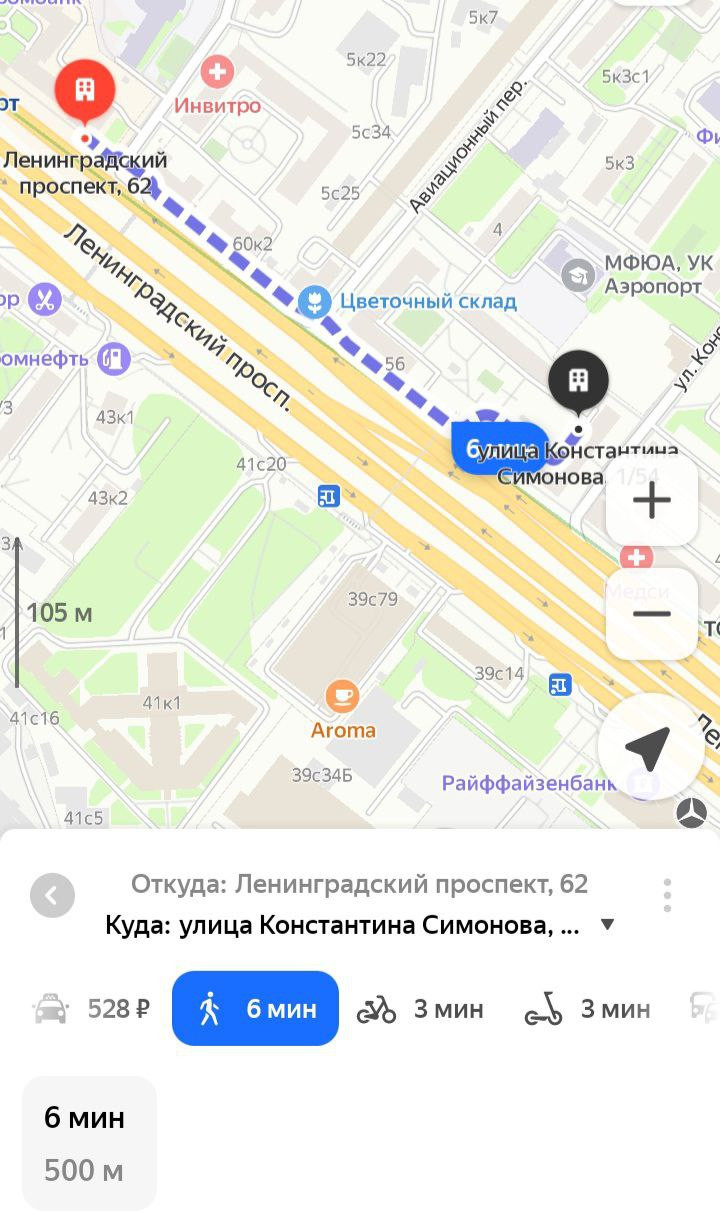Zoom out on the map
Image resolution: width=720 pixels, height=1220 pixels.
[x=651, y=614]
